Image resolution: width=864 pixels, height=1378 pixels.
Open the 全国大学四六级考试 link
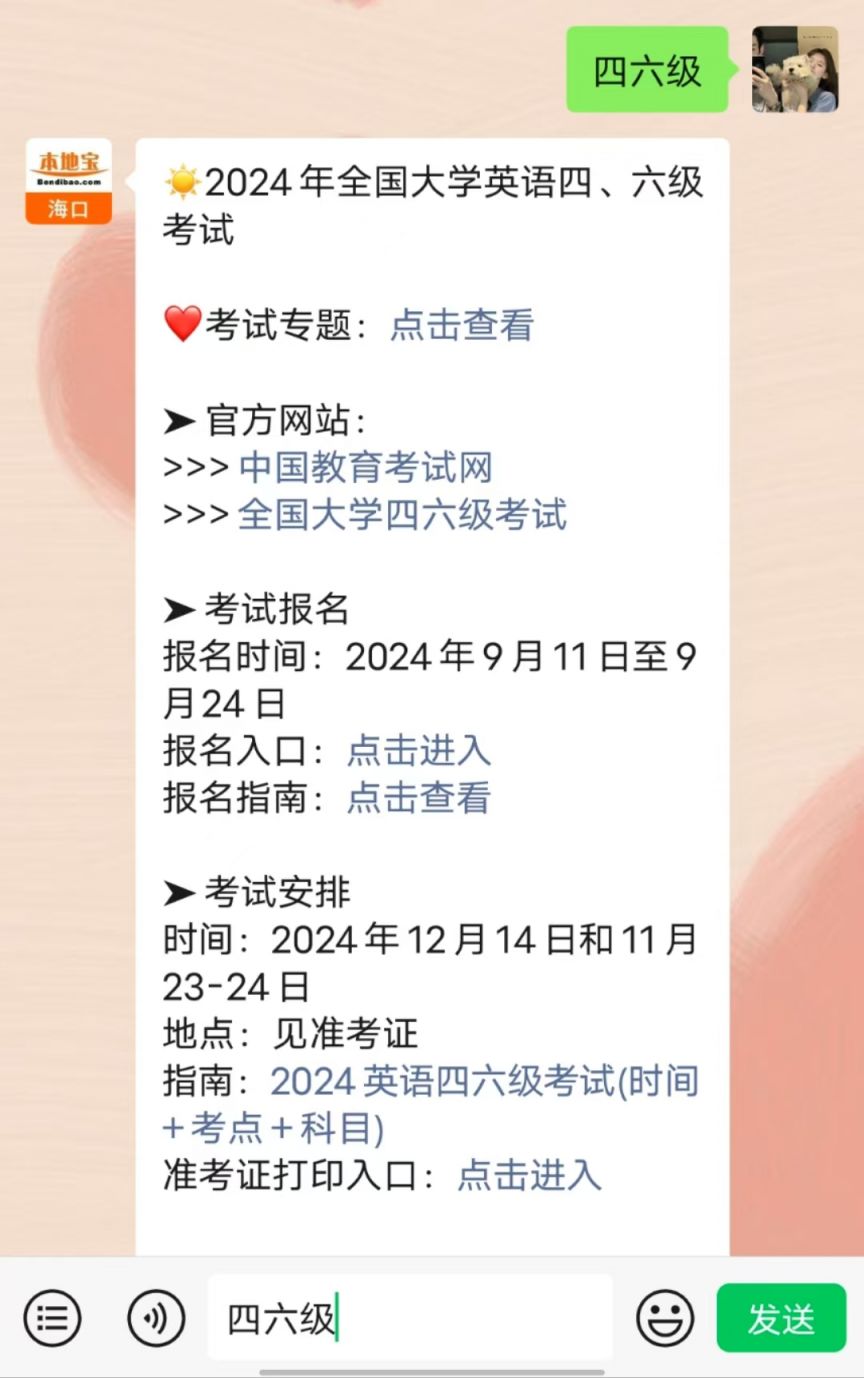click(402, 514)
